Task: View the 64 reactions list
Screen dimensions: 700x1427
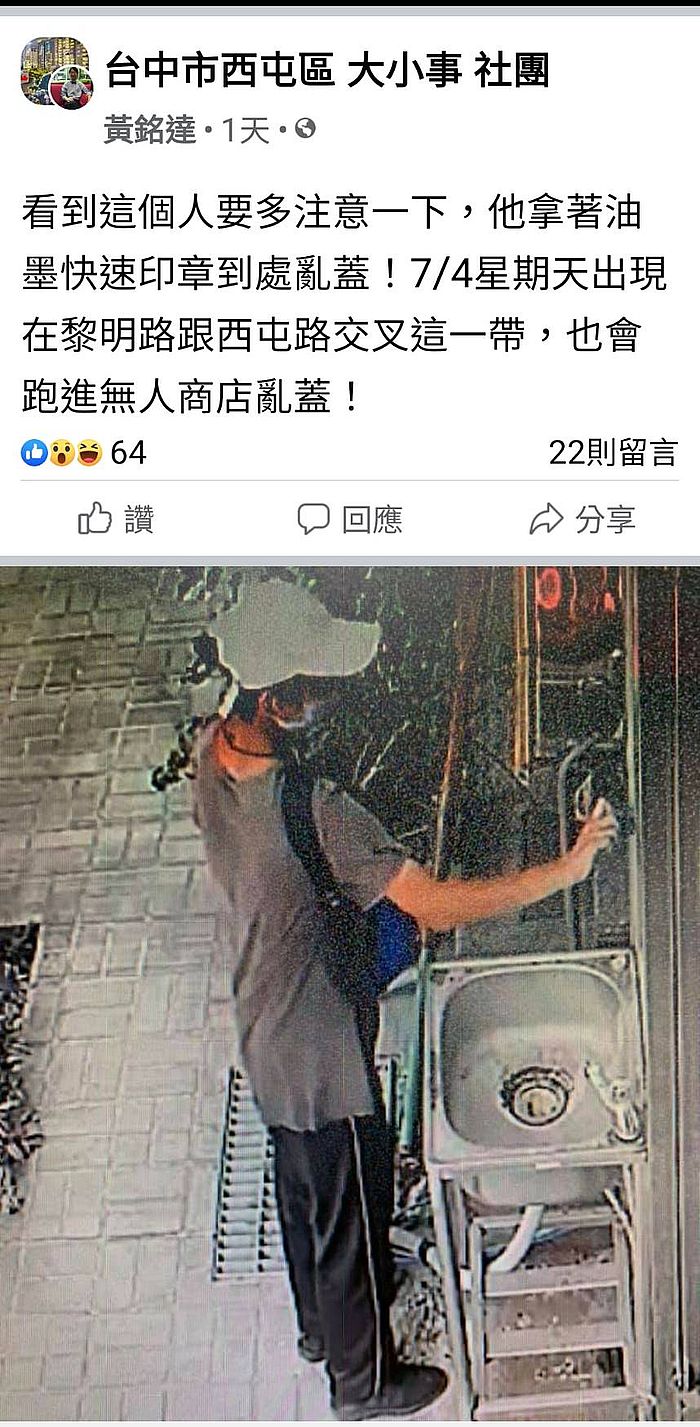Action: [x=85, y=453]
